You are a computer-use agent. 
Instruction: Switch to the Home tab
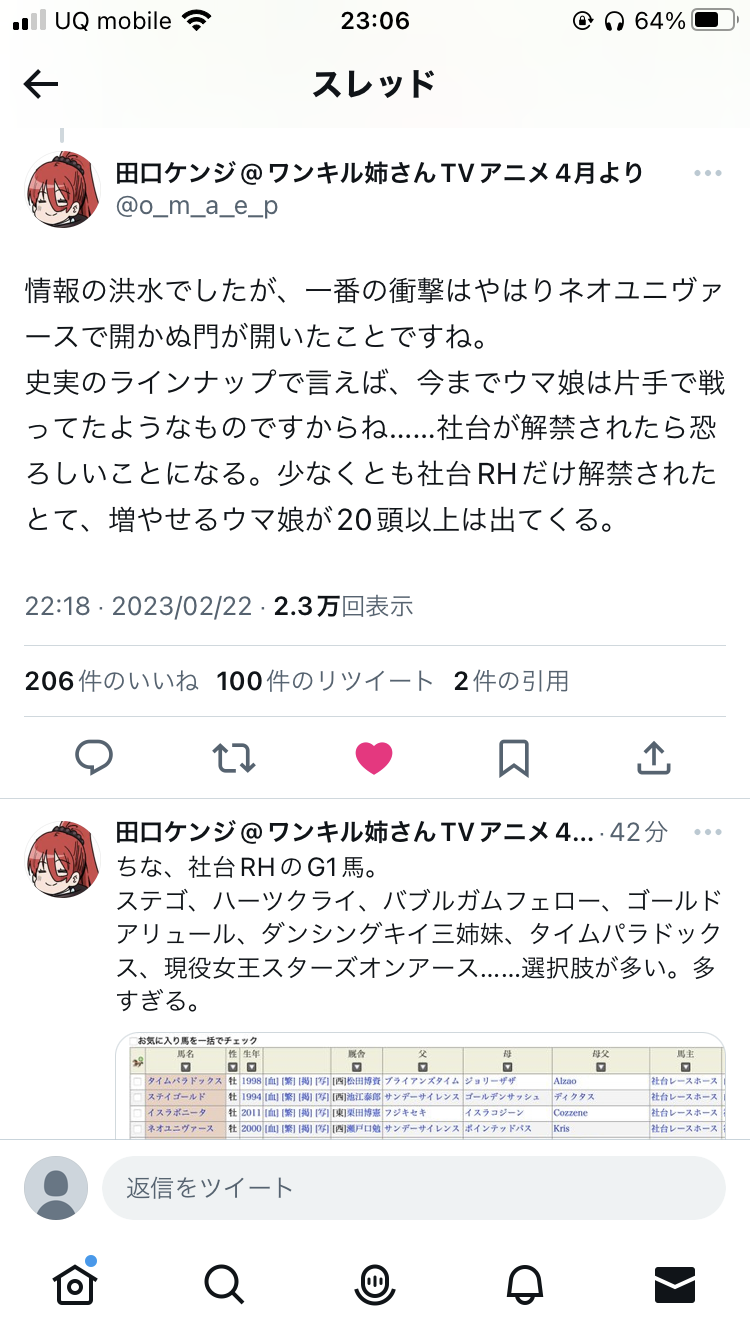(75, 1283)
